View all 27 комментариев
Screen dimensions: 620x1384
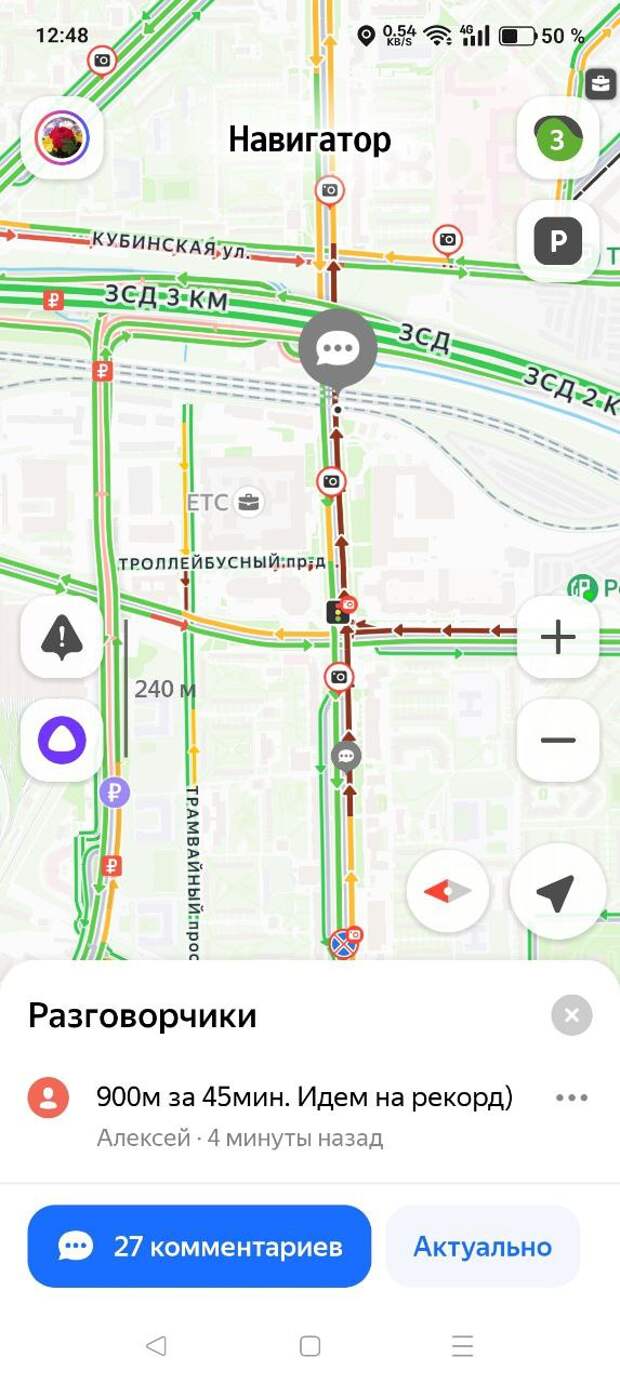tap(199, 1246)
